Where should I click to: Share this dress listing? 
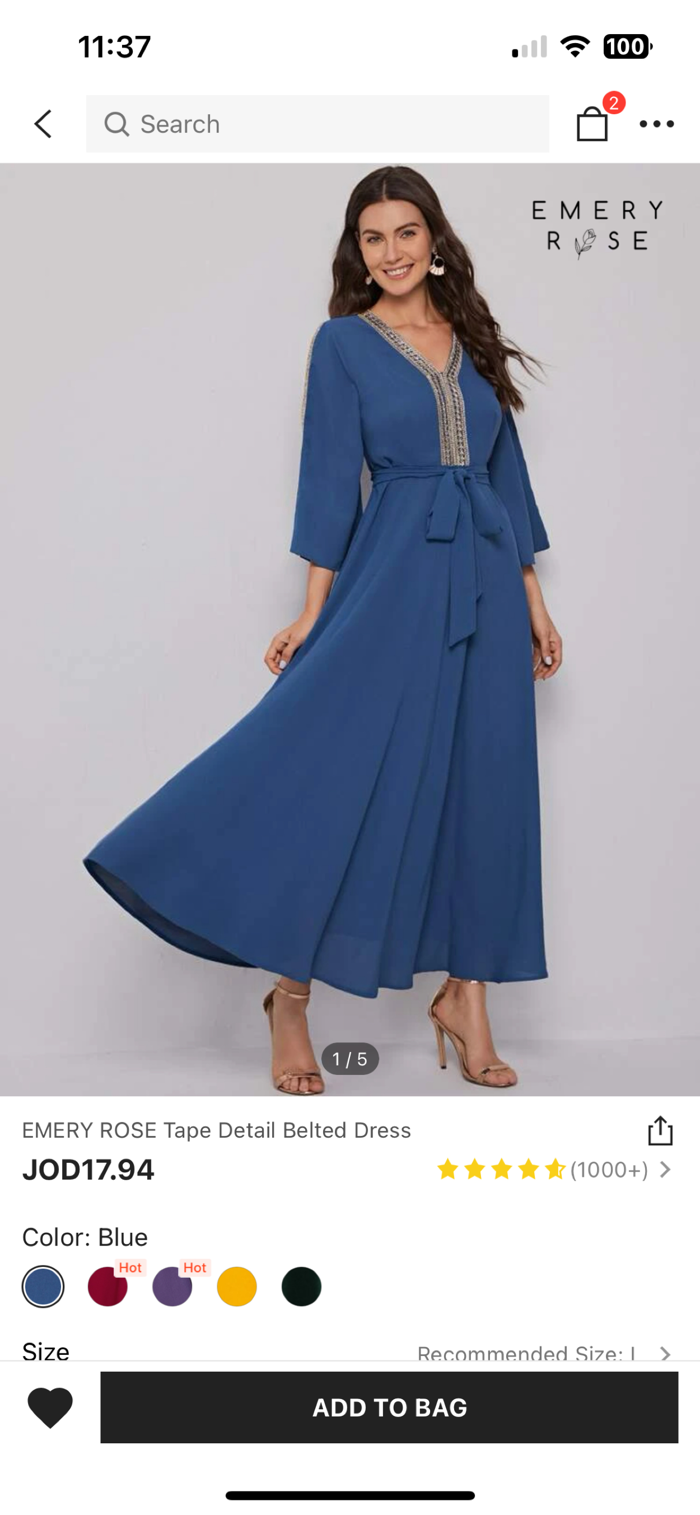click(x=660, y=1130)
